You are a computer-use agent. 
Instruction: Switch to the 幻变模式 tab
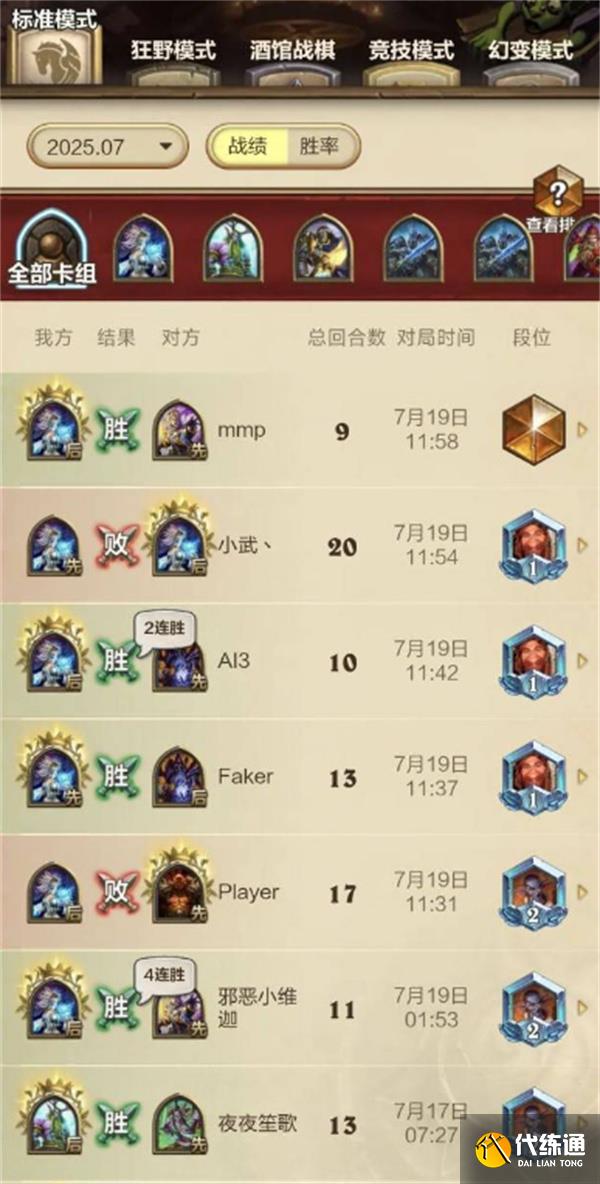[x=531, y=50]
